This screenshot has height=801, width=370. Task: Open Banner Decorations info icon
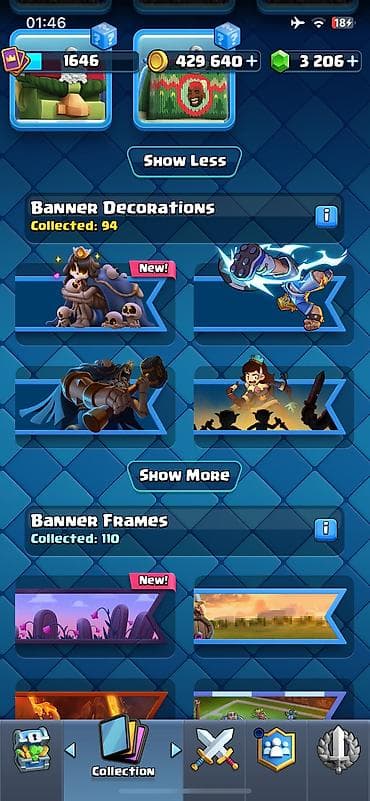coord(326,217)
